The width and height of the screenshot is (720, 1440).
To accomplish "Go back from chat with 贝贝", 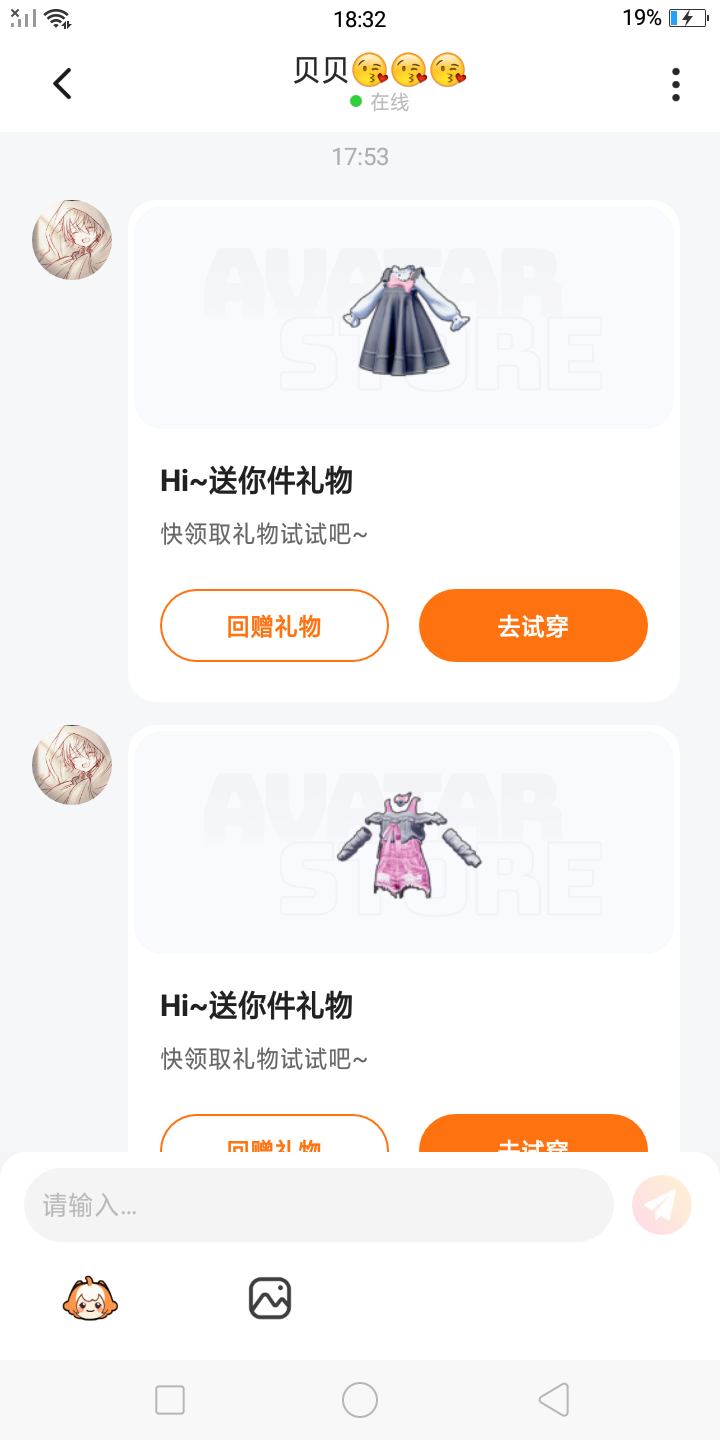I will click(x=62, y=84).
